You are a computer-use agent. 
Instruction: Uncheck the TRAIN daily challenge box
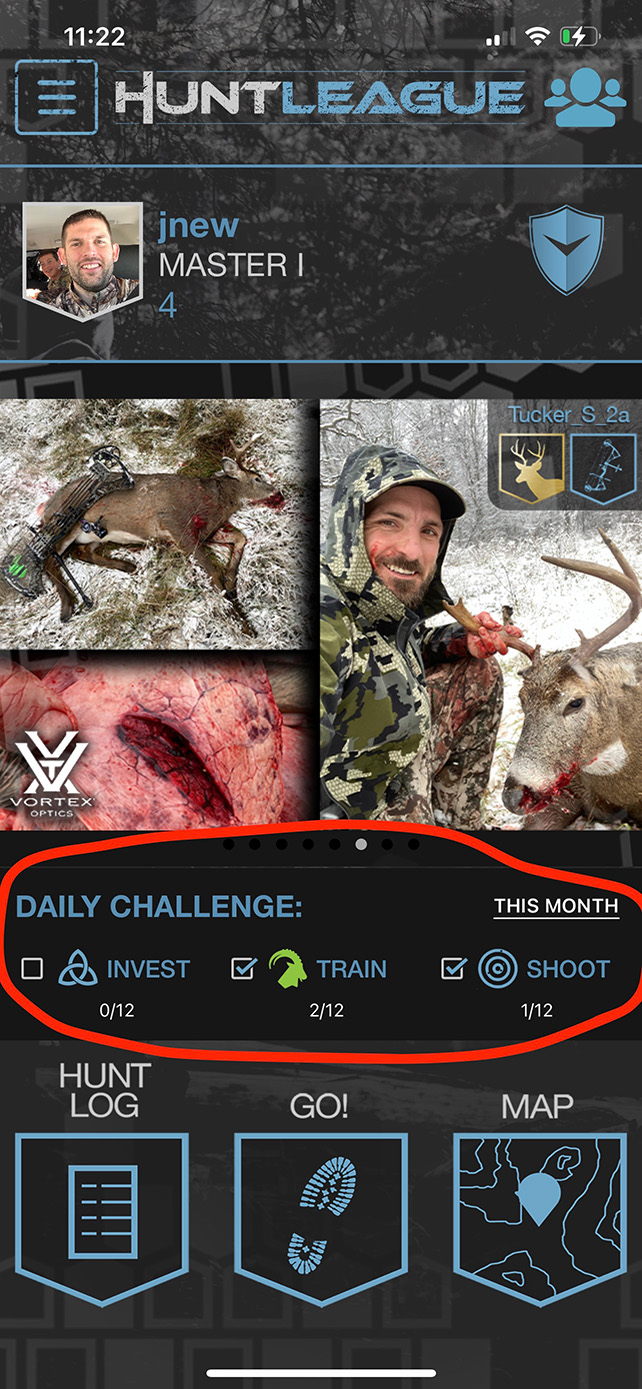click(x=244, y=968)
